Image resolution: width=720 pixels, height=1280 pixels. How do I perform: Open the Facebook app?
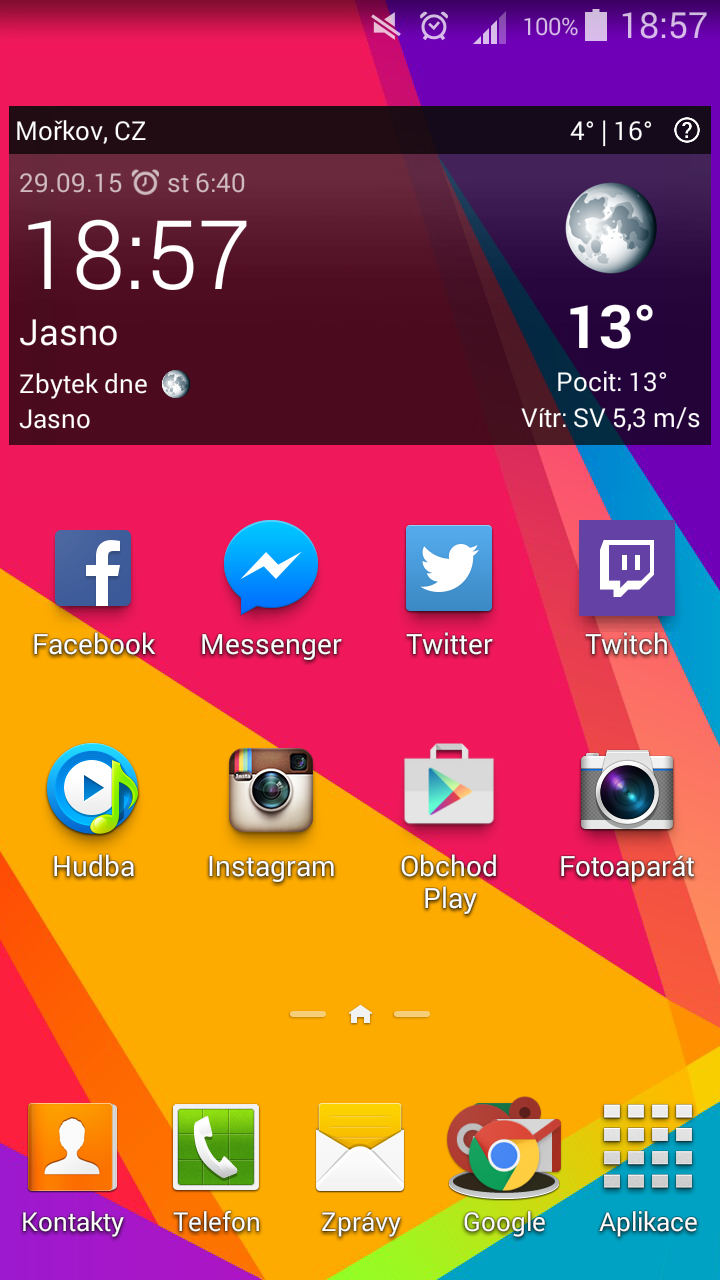(x=93, y=570)
